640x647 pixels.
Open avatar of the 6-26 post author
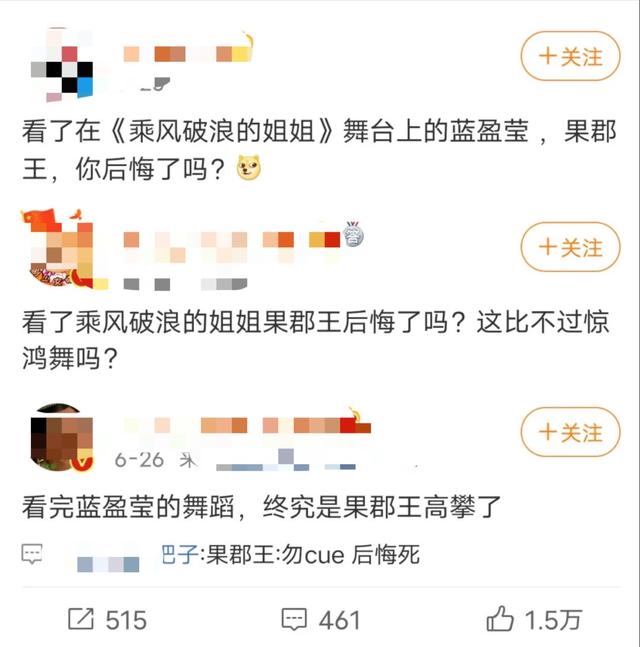56,437
